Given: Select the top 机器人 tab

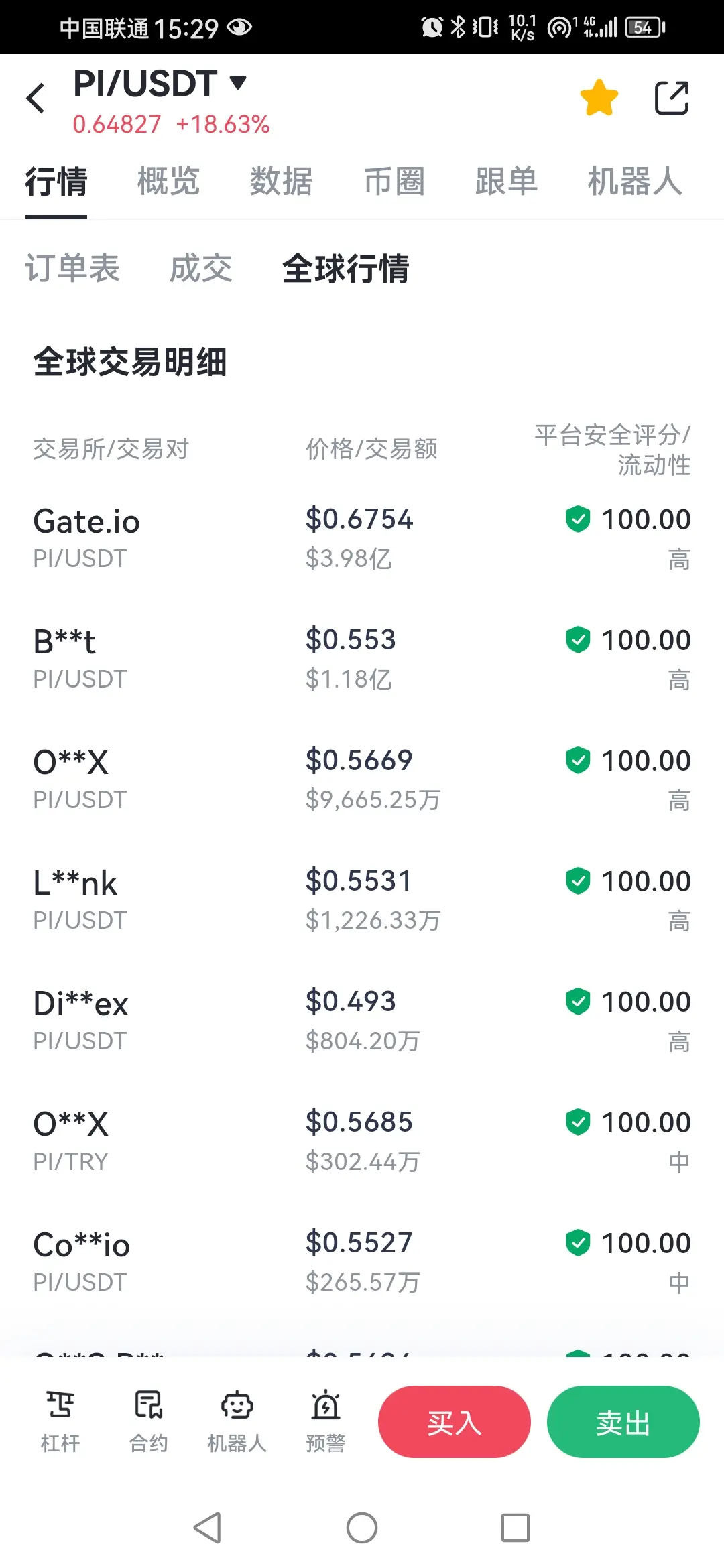Looking at the screenshot, I should click(x=636, y=182).
